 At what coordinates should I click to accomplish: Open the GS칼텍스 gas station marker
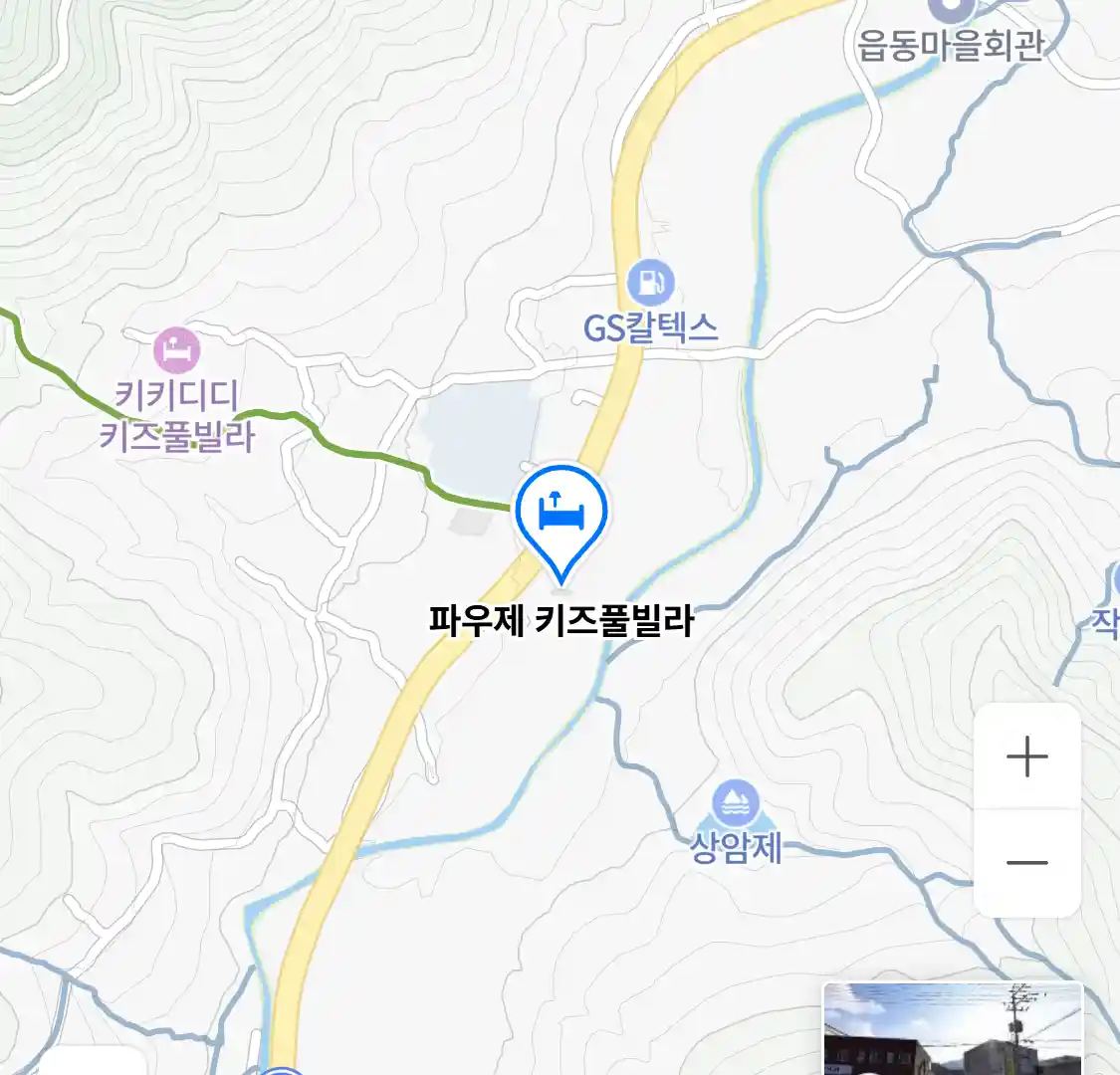(650, 284)
